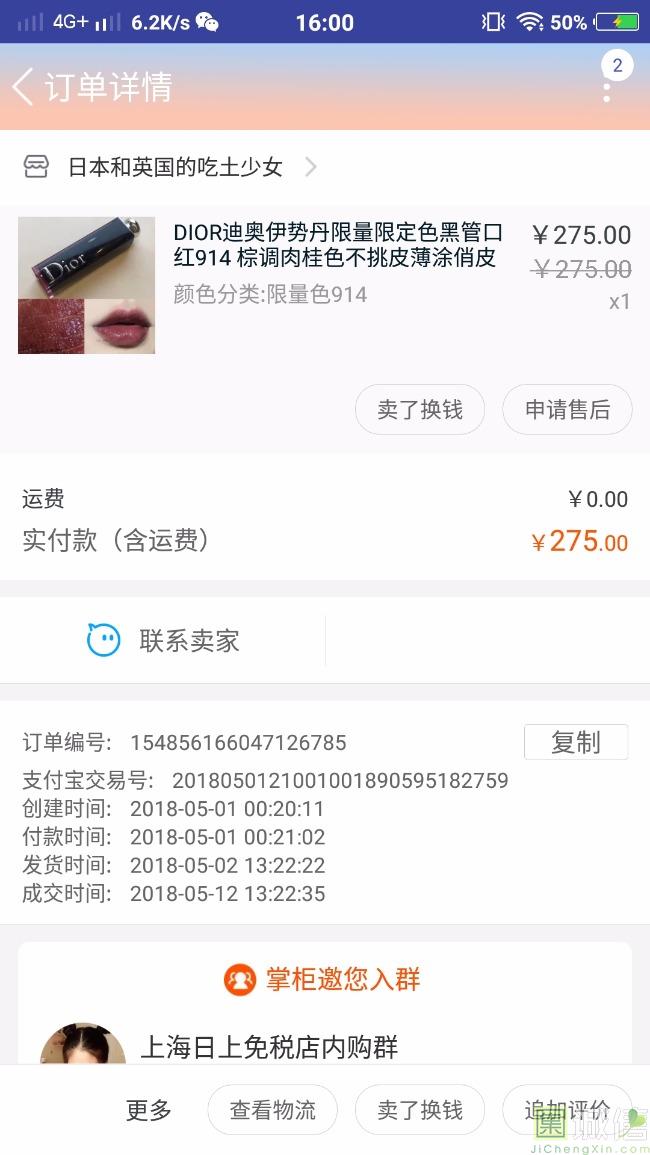The image size is (650, 1155).
Task: Open the DIOR lipstick 914 product
Action: 324,285
